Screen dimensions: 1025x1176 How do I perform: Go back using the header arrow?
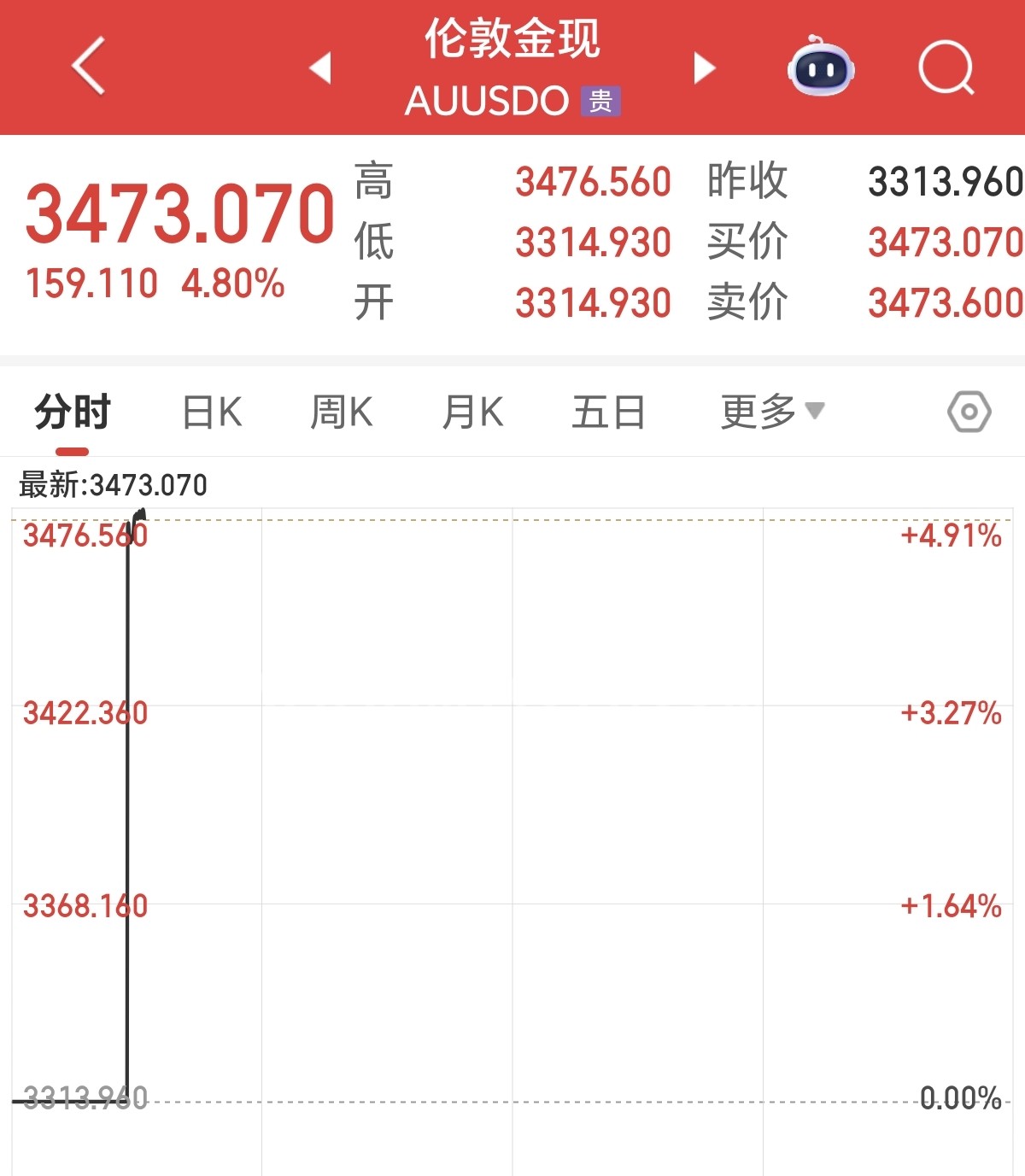click(89, 66)
